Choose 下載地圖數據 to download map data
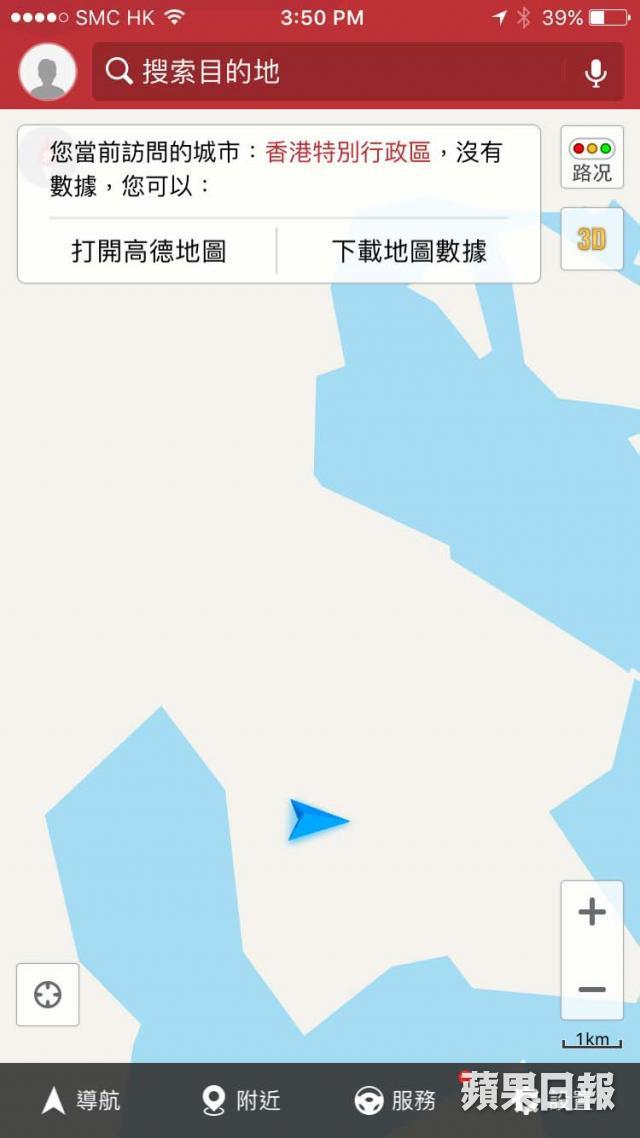This screenshot has width=640, height=1138. click(x=409, y=251)
